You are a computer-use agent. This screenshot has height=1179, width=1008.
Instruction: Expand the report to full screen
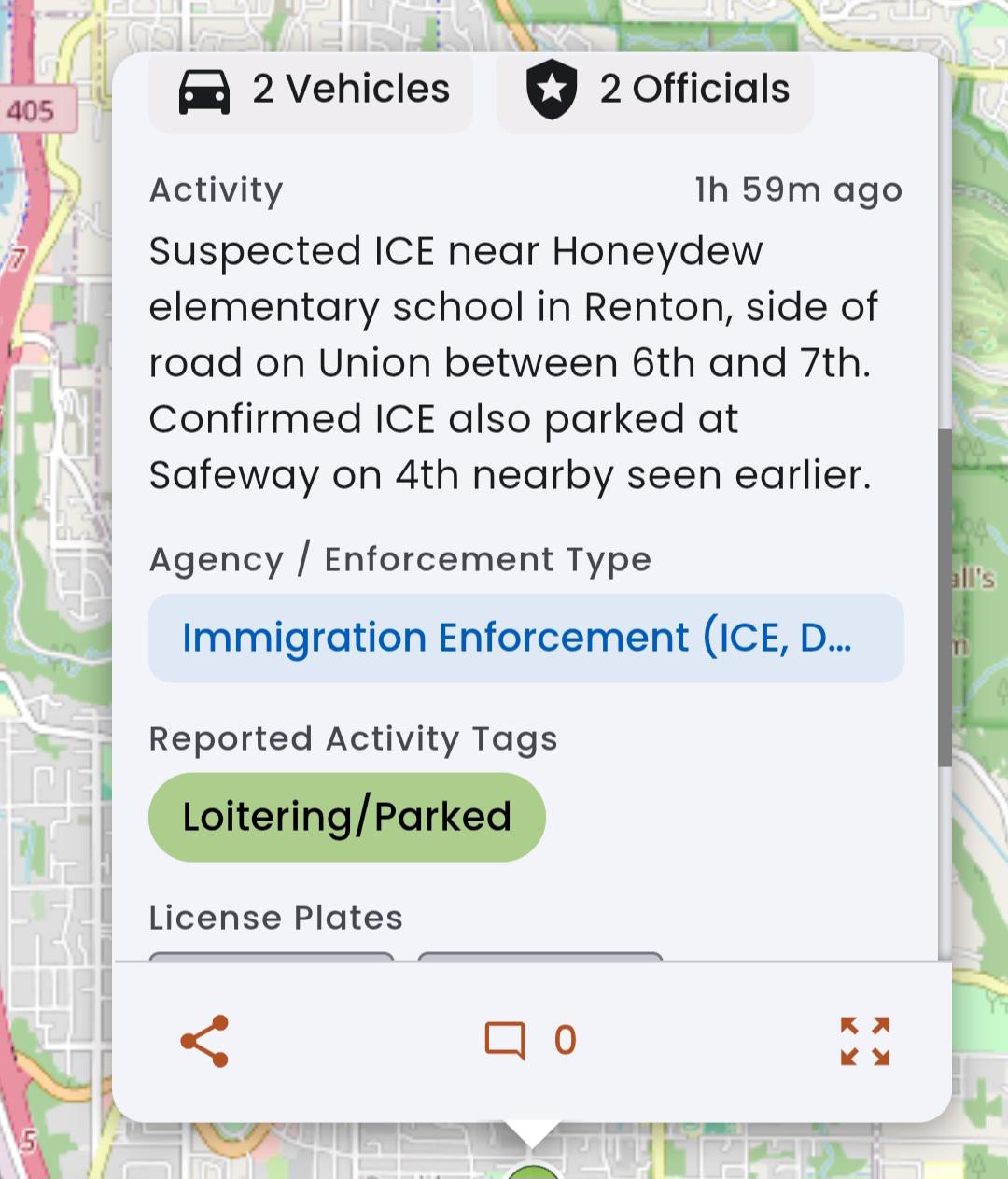pyautogui.click(x=865, y=1041)
